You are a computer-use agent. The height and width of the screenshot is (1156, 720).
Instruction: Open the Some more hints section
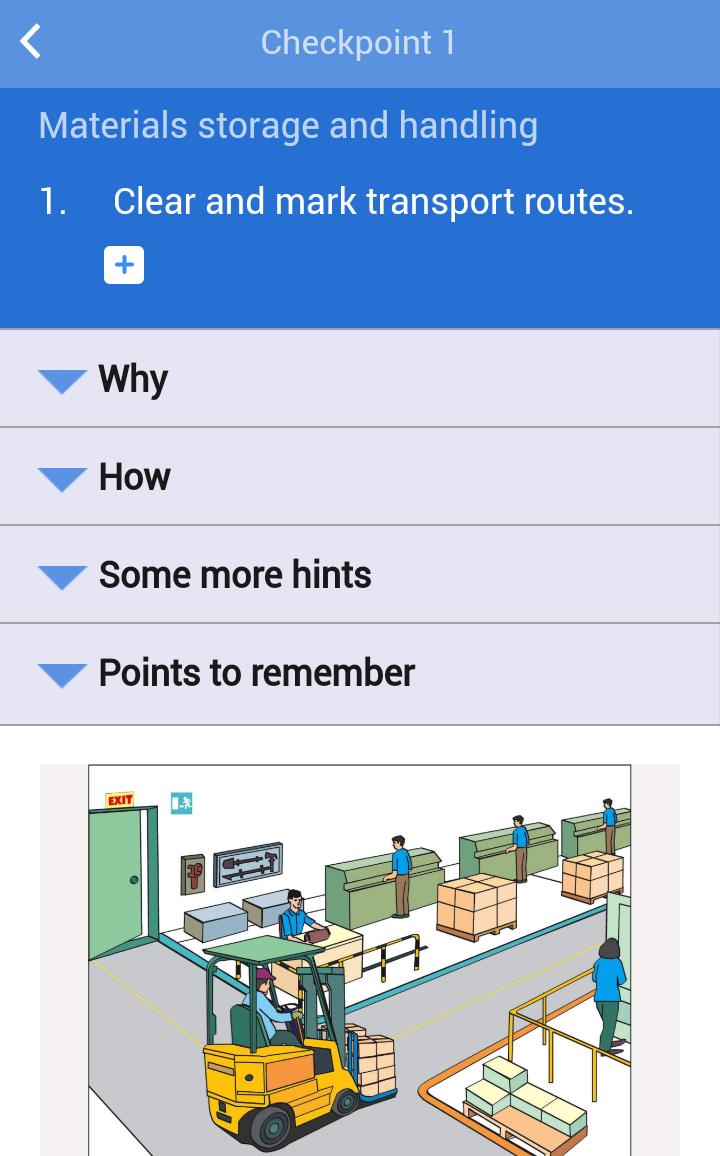click(x=235, y=575)
